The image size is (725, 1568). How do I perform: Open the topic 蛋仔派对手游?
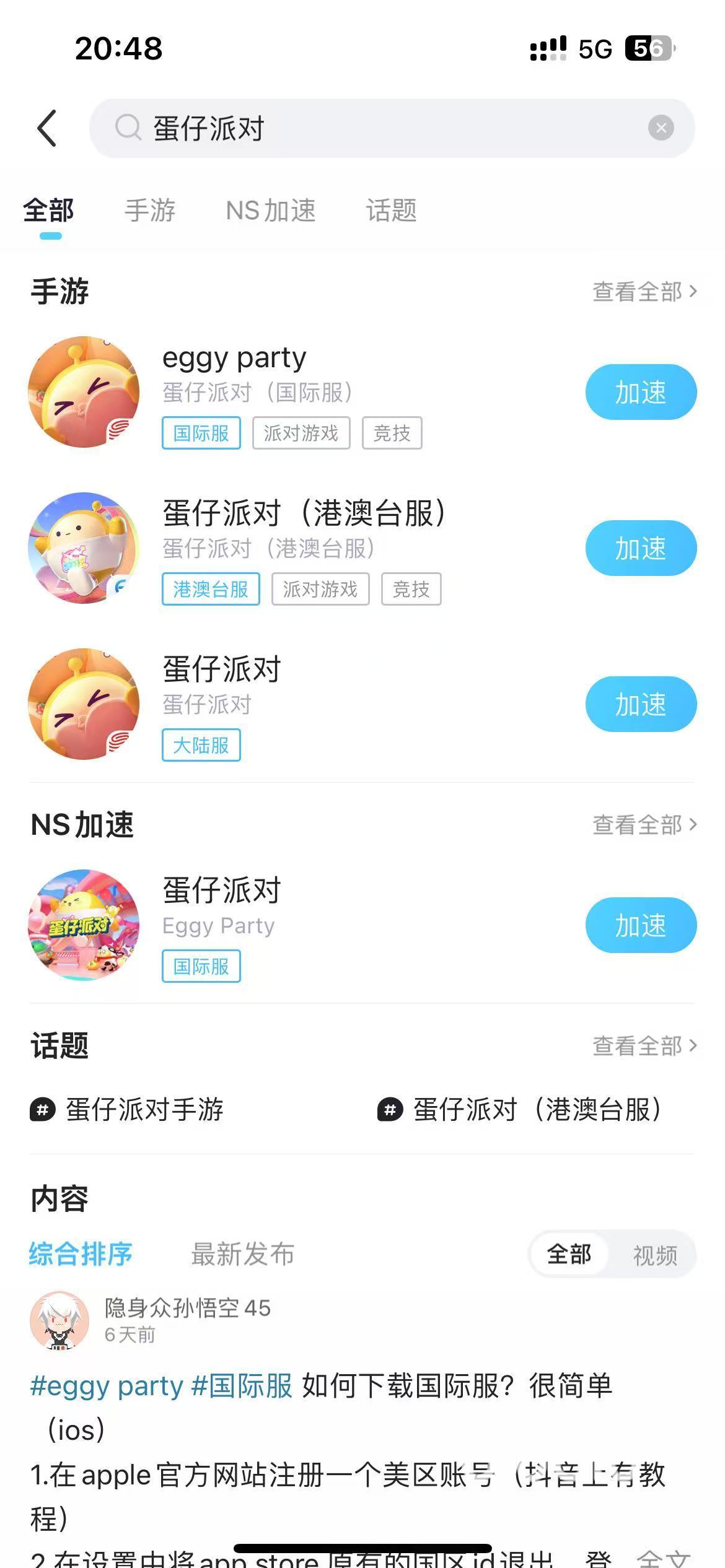click(x=144, y=1109)
